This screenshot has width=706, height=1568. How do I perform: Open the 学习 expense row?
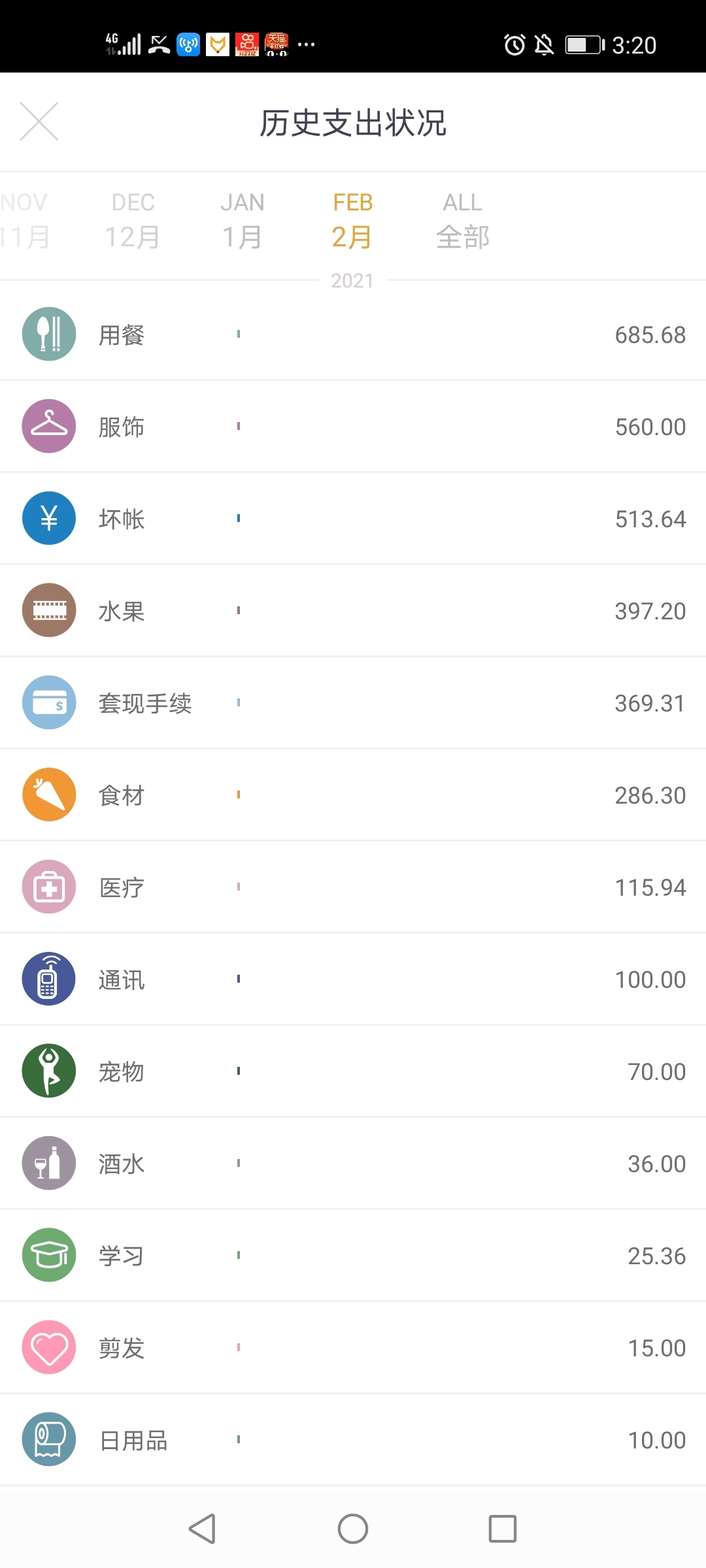353,1255
